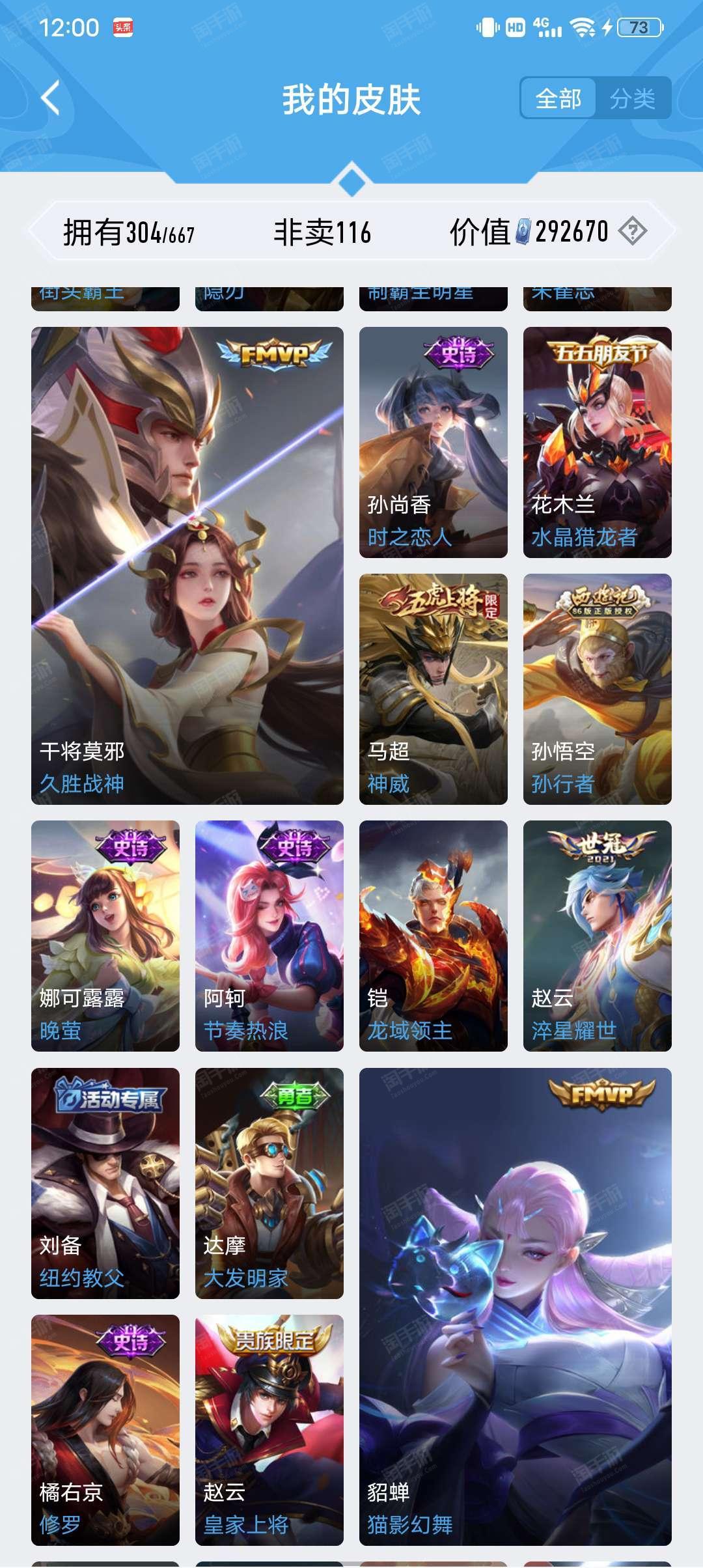This screenshot has width=703, height=1568.
Task: View the 达摩 大发明家 skin
Action: [269, 1183]
